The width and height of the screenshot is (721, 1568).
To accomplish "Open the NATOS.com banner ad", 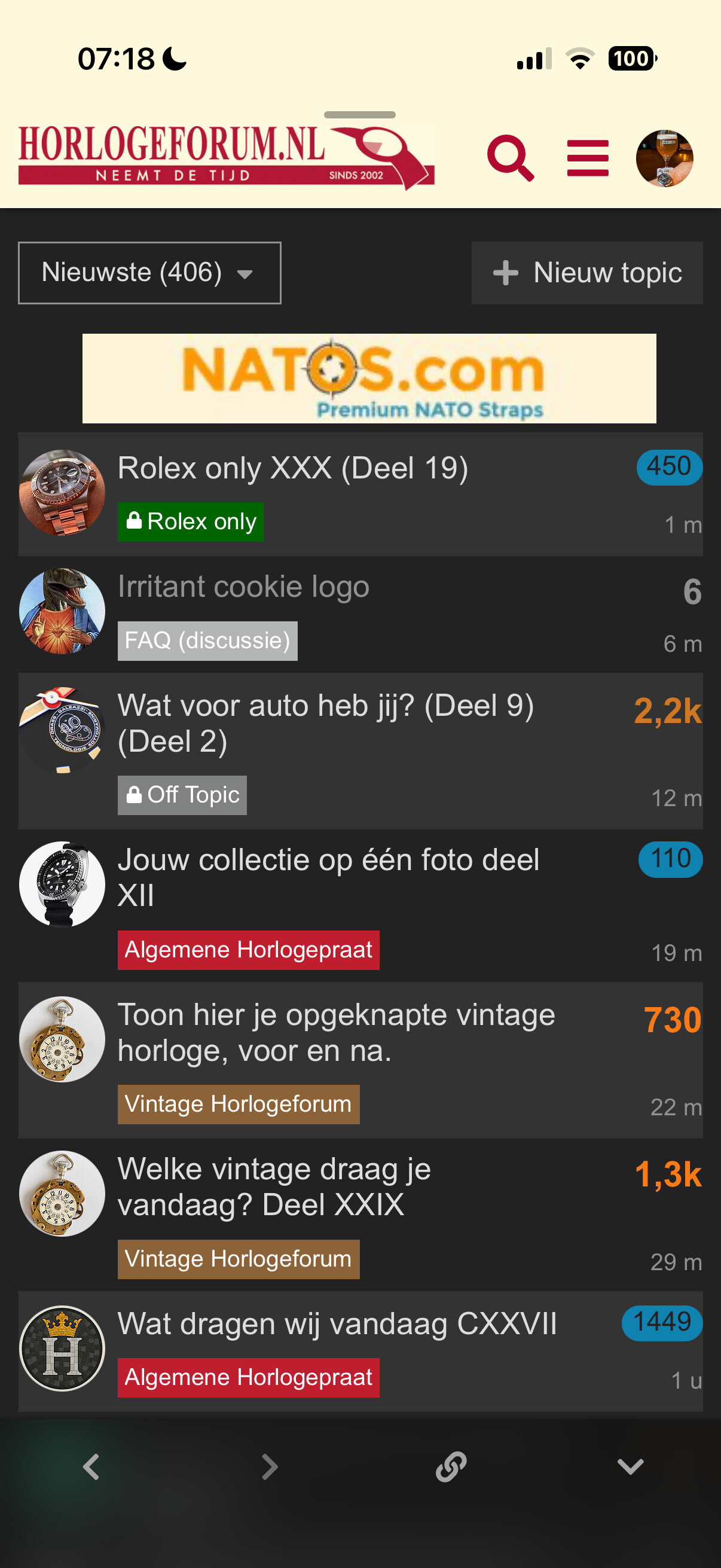I will tap(369, 378).
